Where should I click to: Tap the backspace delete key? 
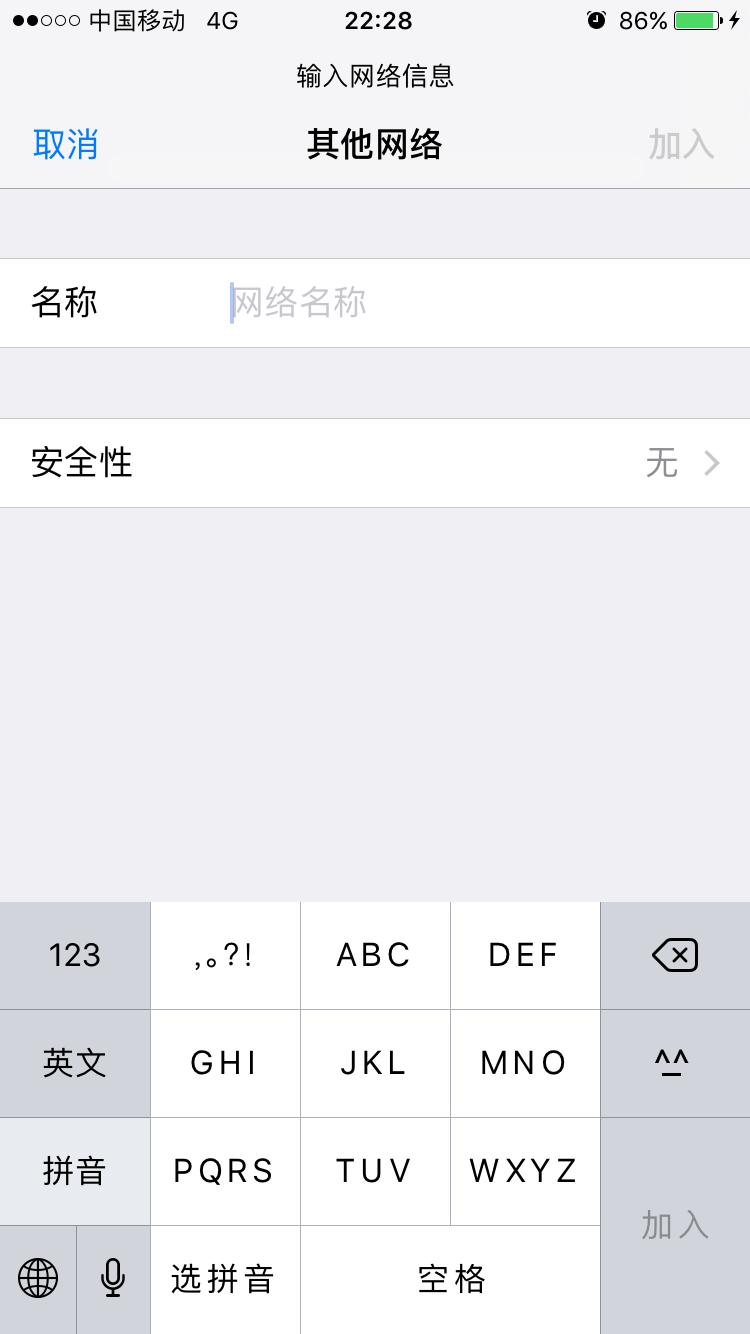coord(675,955)
